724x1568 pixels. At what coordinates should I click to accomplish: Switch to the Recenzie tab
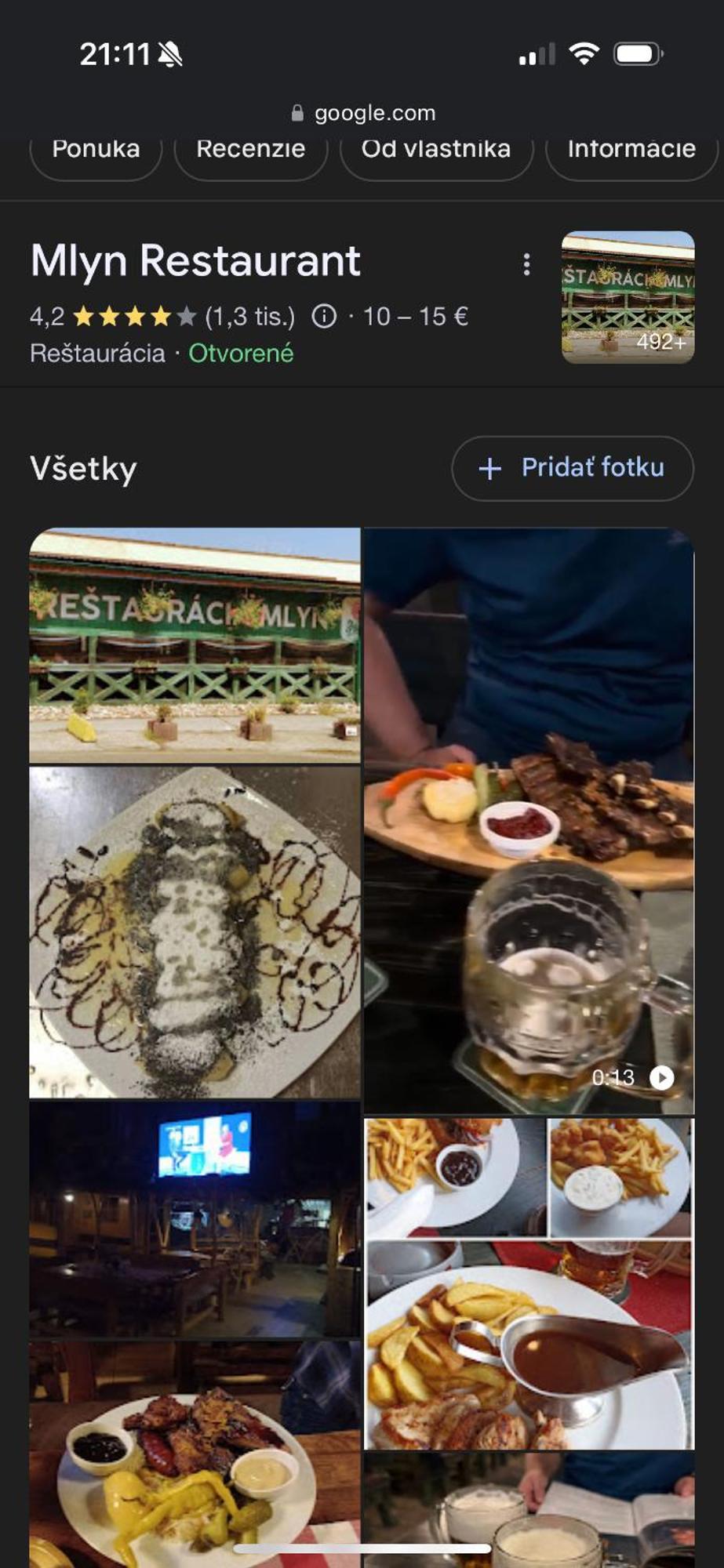(250, 152)
